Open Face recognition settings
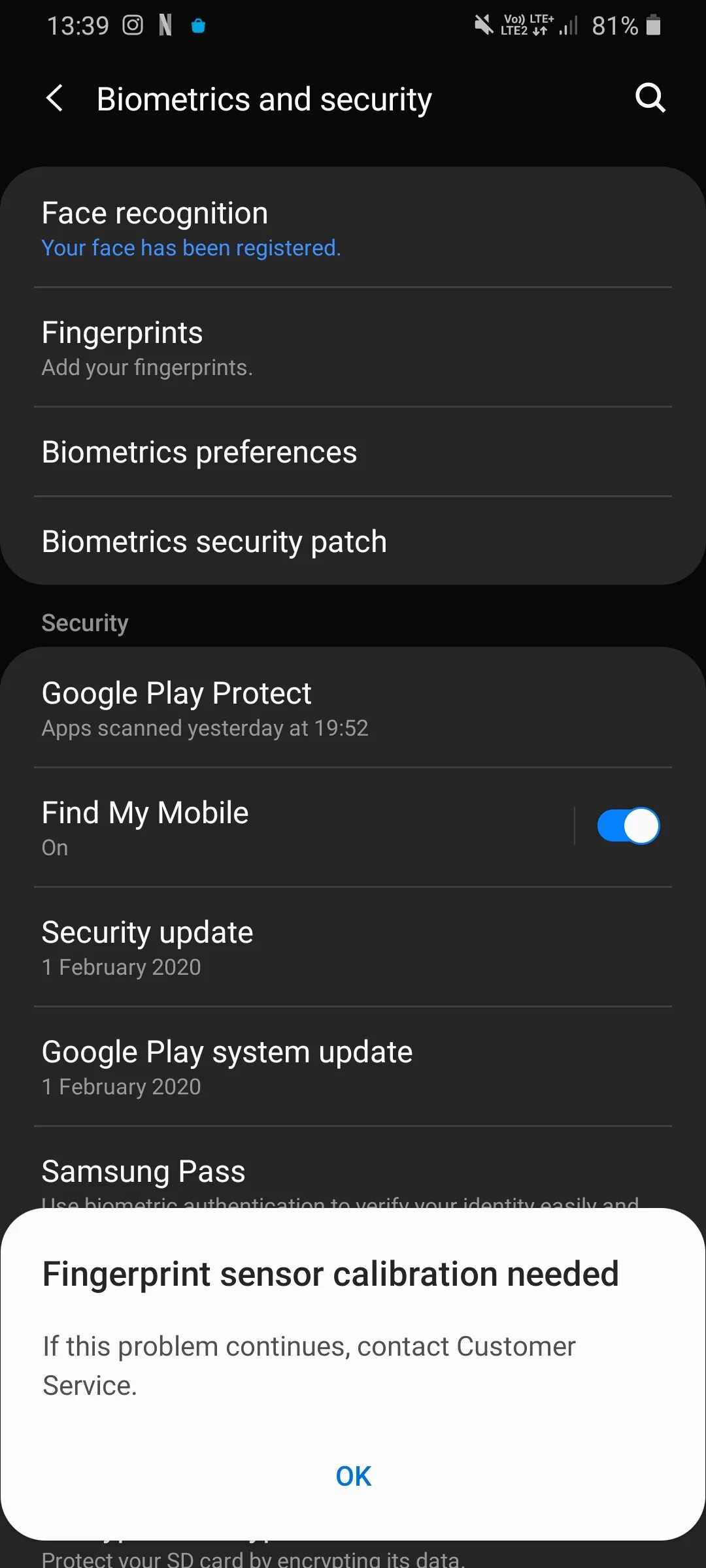Viewport: 706px width, 1568px height. tap(353, 229)
